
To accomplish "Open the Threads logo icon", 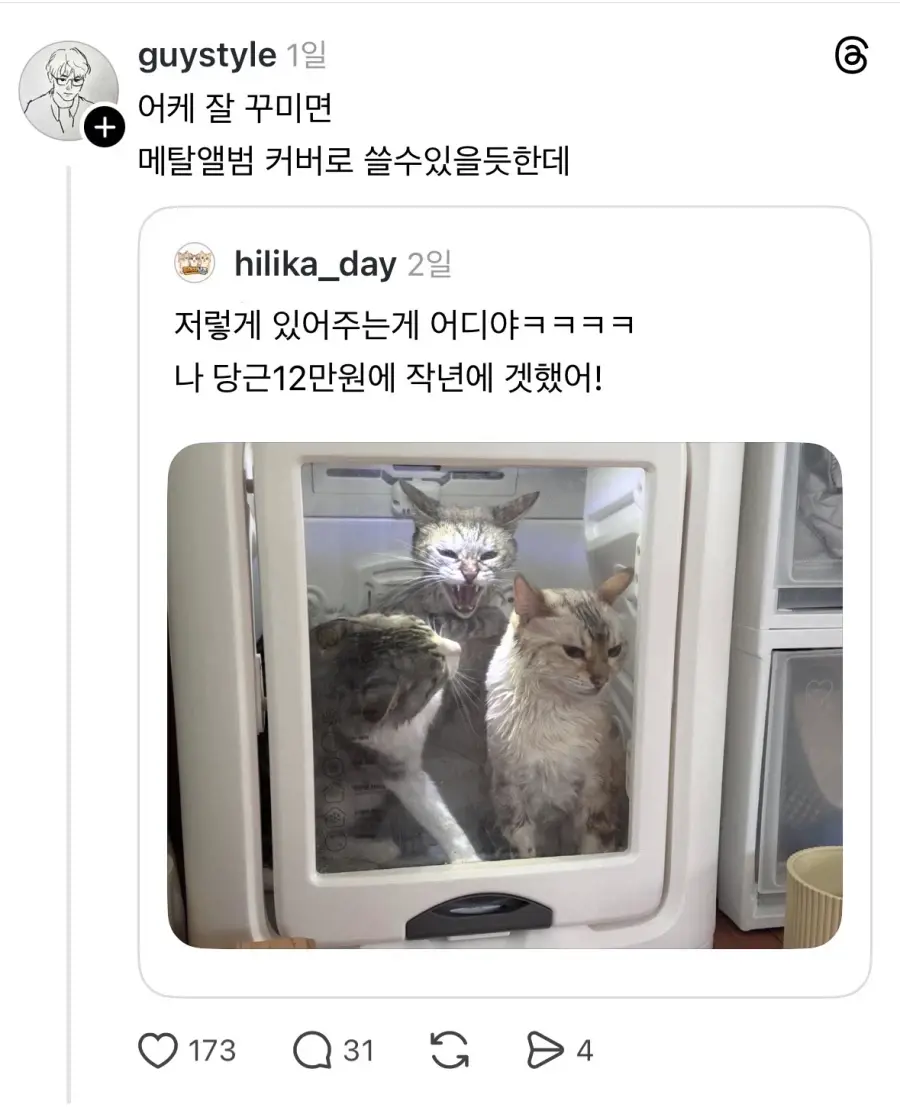I will (x=851, y=57).
